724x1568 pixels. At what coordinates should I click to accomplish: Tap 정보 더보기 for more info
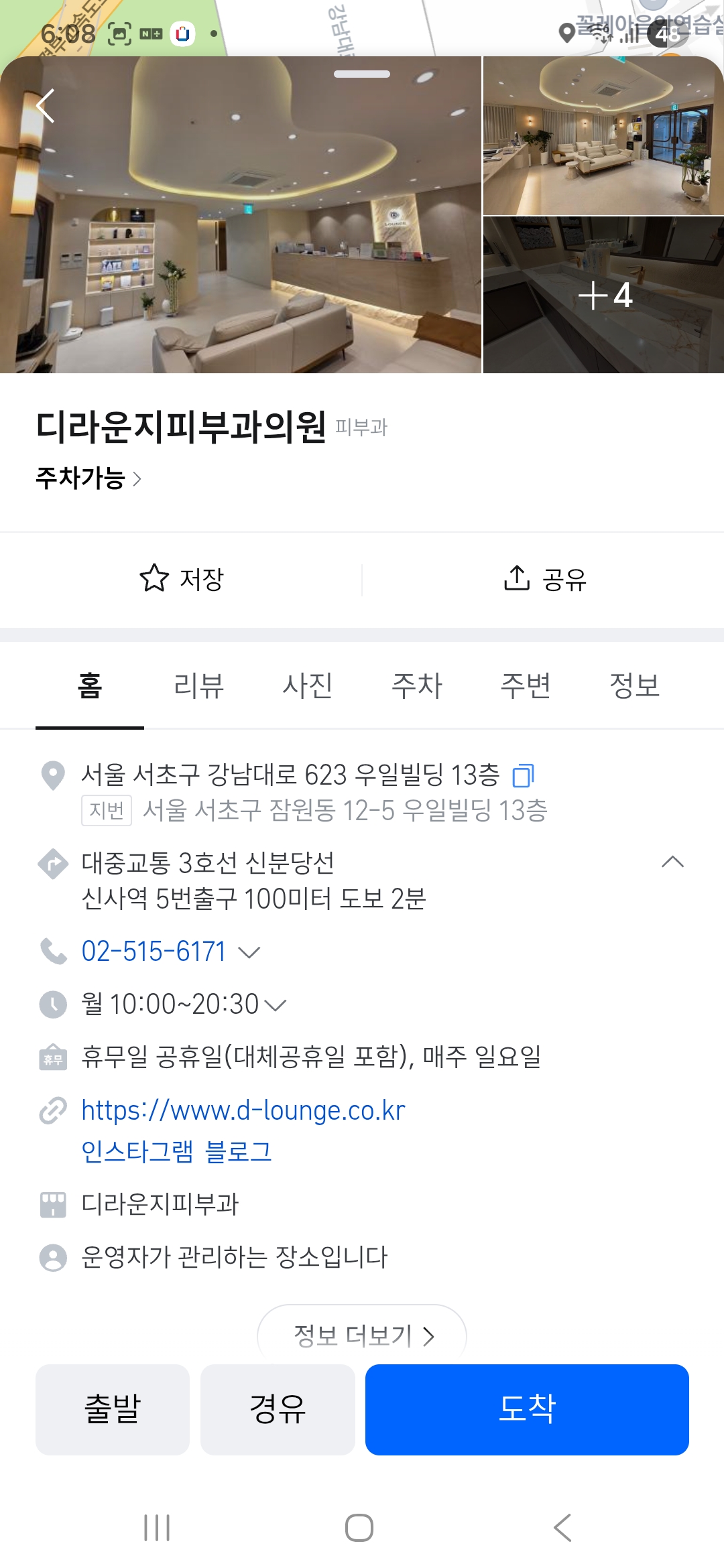362,1335
